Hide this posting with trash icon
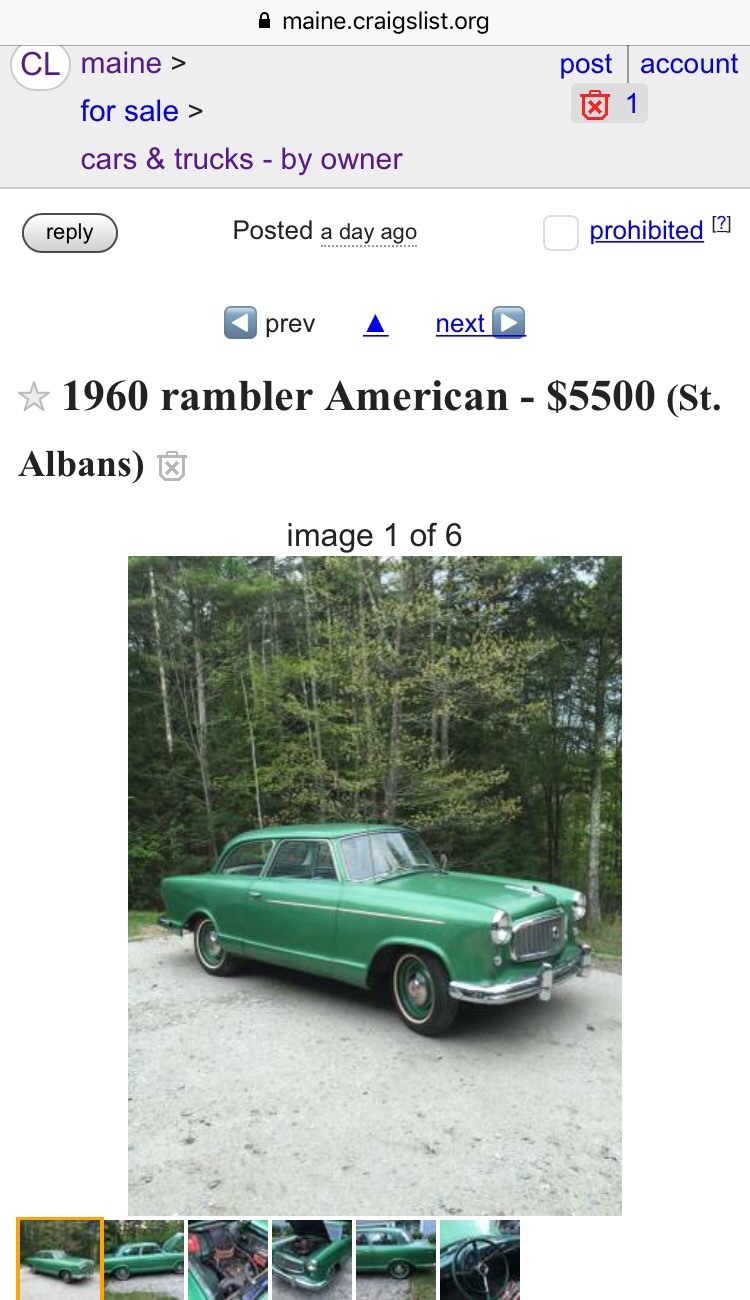This screenshot has height=1300, width=750. coord(172,466)
